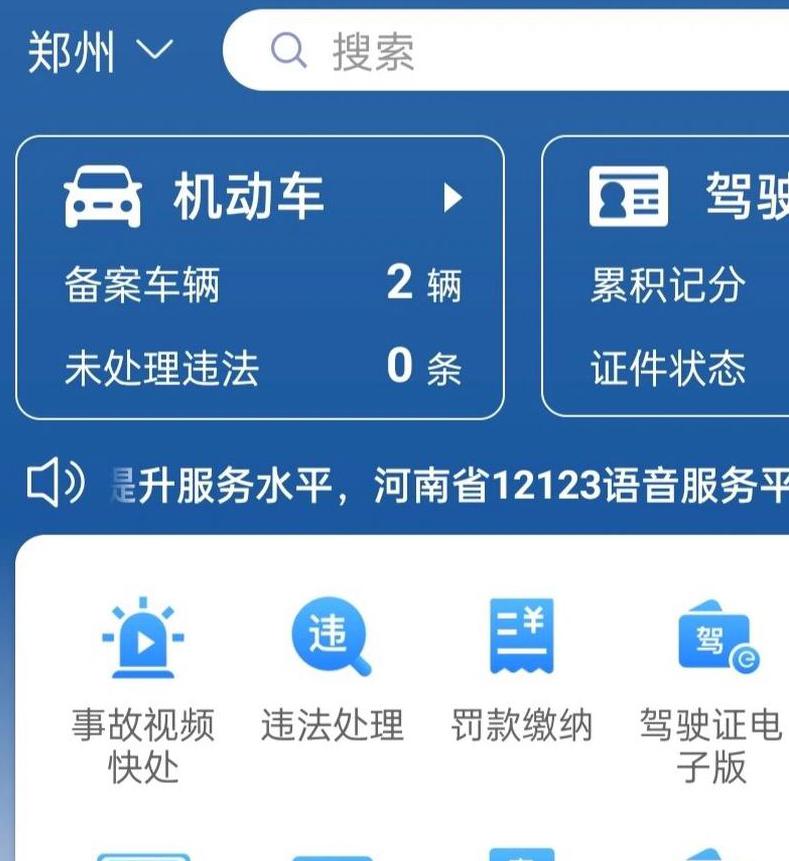789x861 pixels.
Task: Open 事故视频快处 service
Action: point(143,690)
